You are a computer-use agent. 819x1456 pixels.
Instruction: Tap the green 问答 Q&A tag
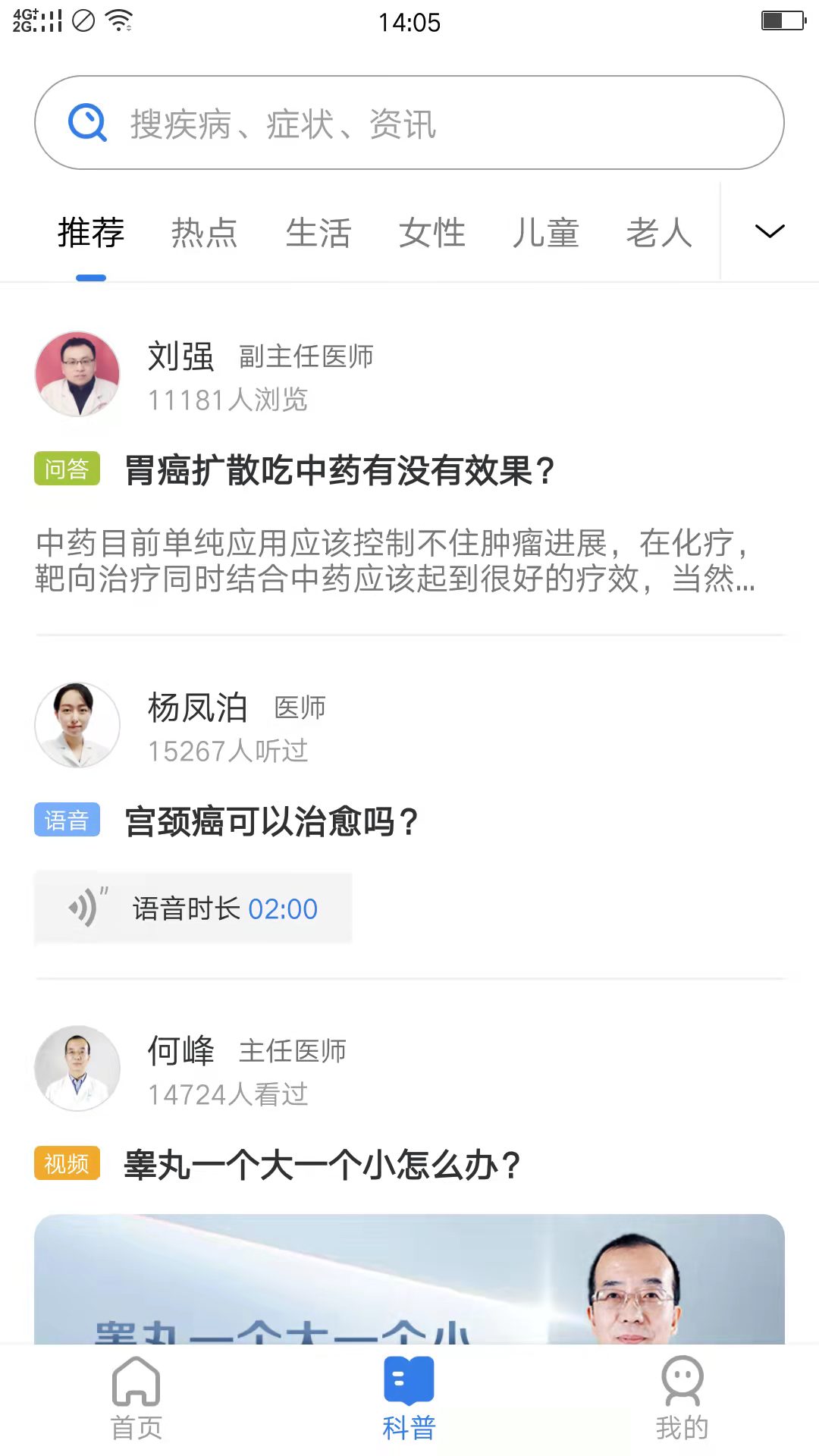click(x=67, y=471)
